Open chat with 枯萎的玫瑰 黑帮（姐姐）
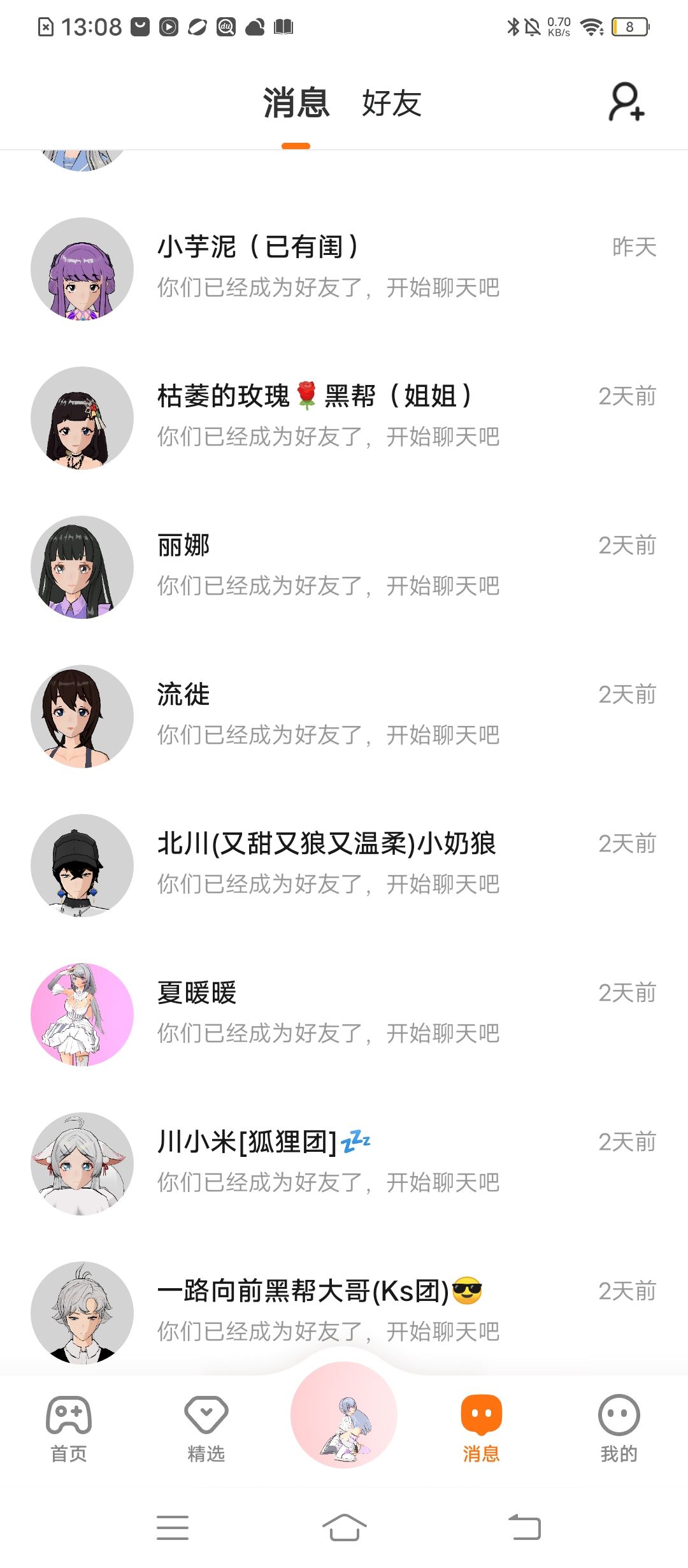 [x=344, y=417]
